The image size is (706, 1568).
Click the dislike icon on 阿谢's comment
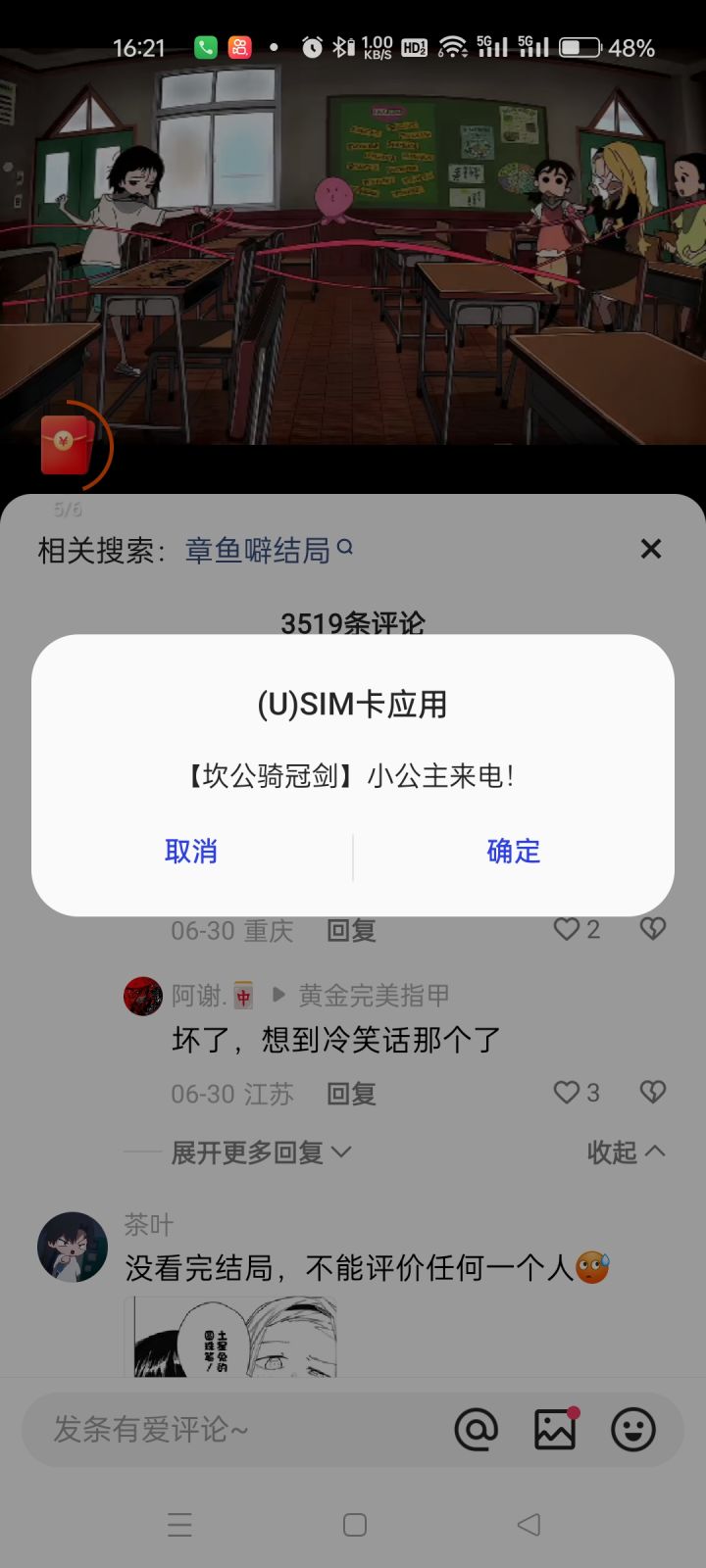click(651, 1091)
